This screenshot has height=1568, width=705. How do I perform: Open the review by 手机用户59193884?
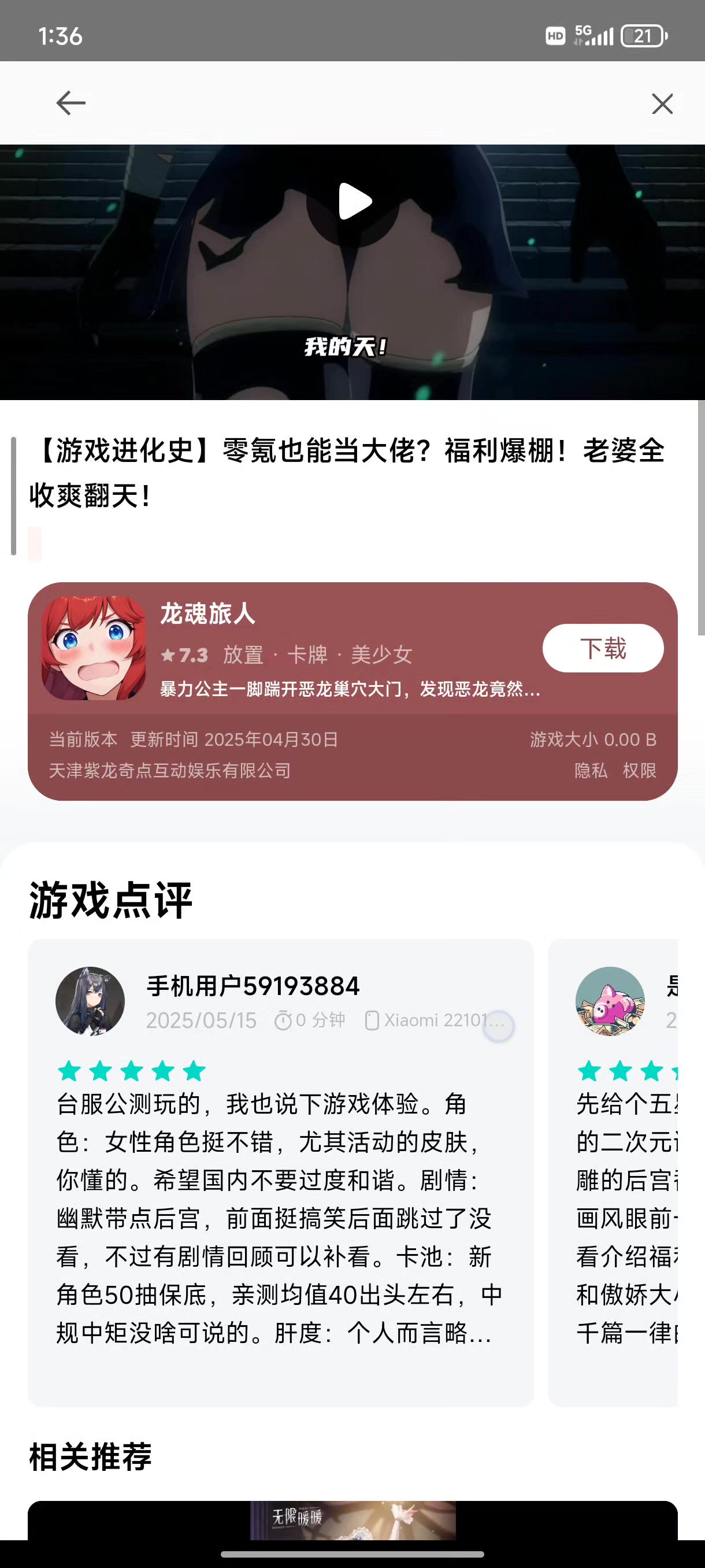tap(280, 1173)
